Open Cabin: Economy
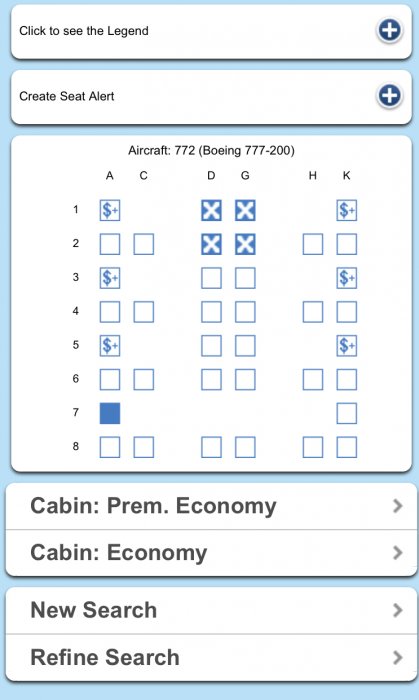419x700 pixels. [211, 553]
